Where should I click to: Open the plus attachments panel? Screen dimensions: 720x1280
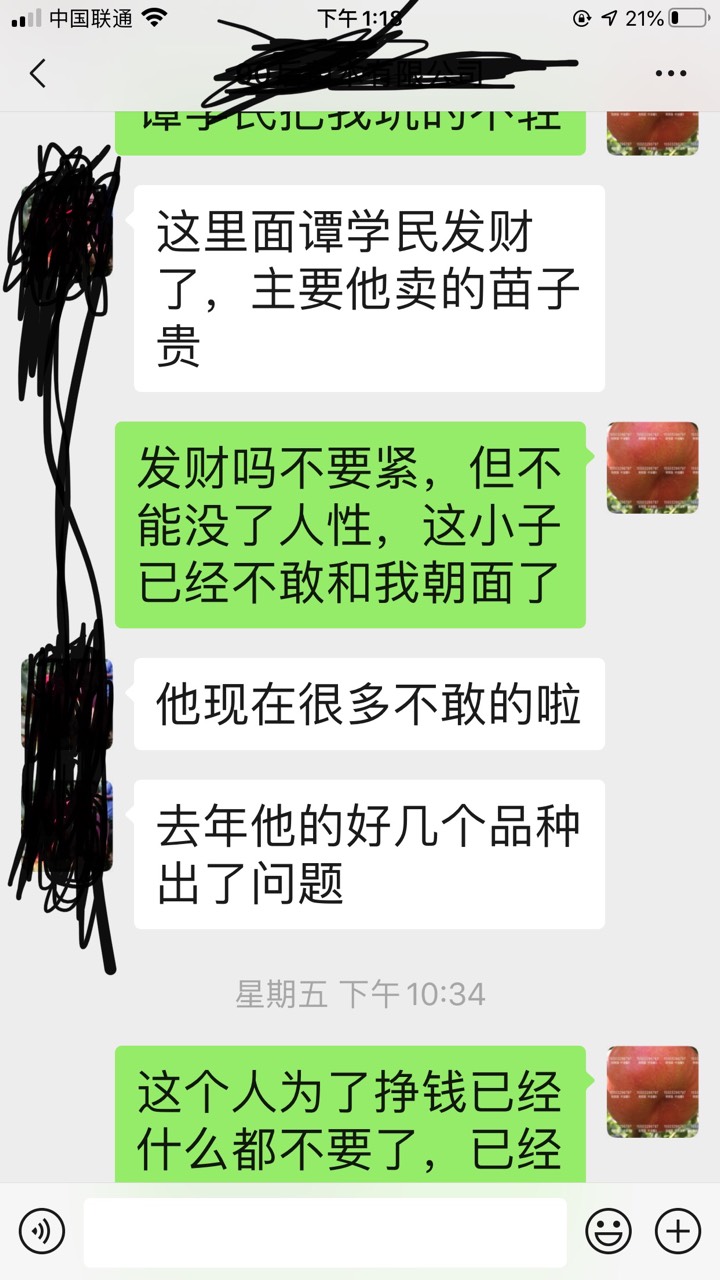pyautogui.click(x=677, y=1231)
